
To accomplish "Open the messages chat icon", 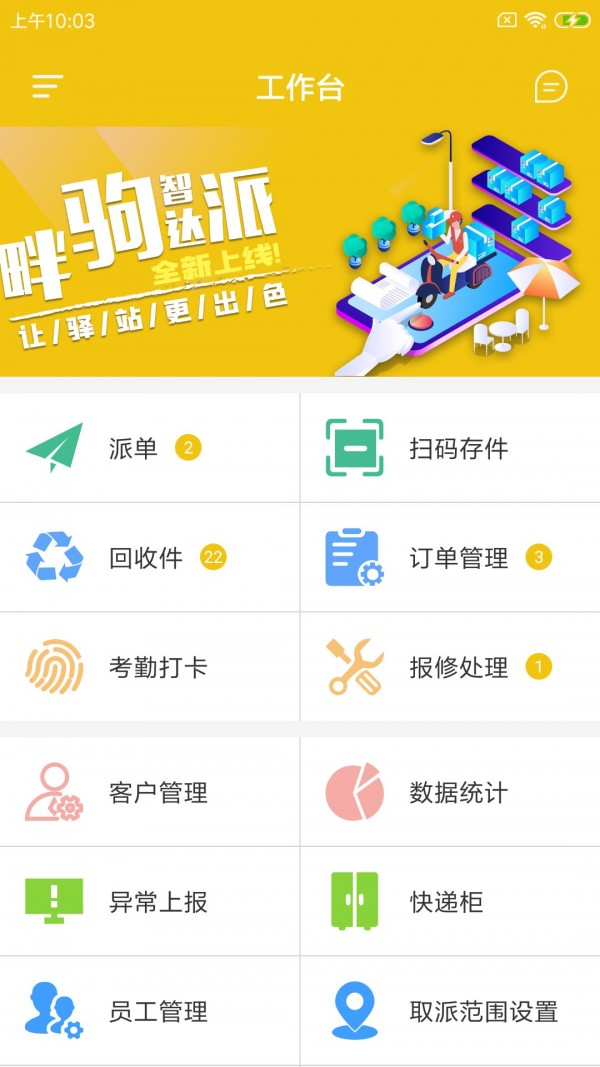I will (551, 87).
